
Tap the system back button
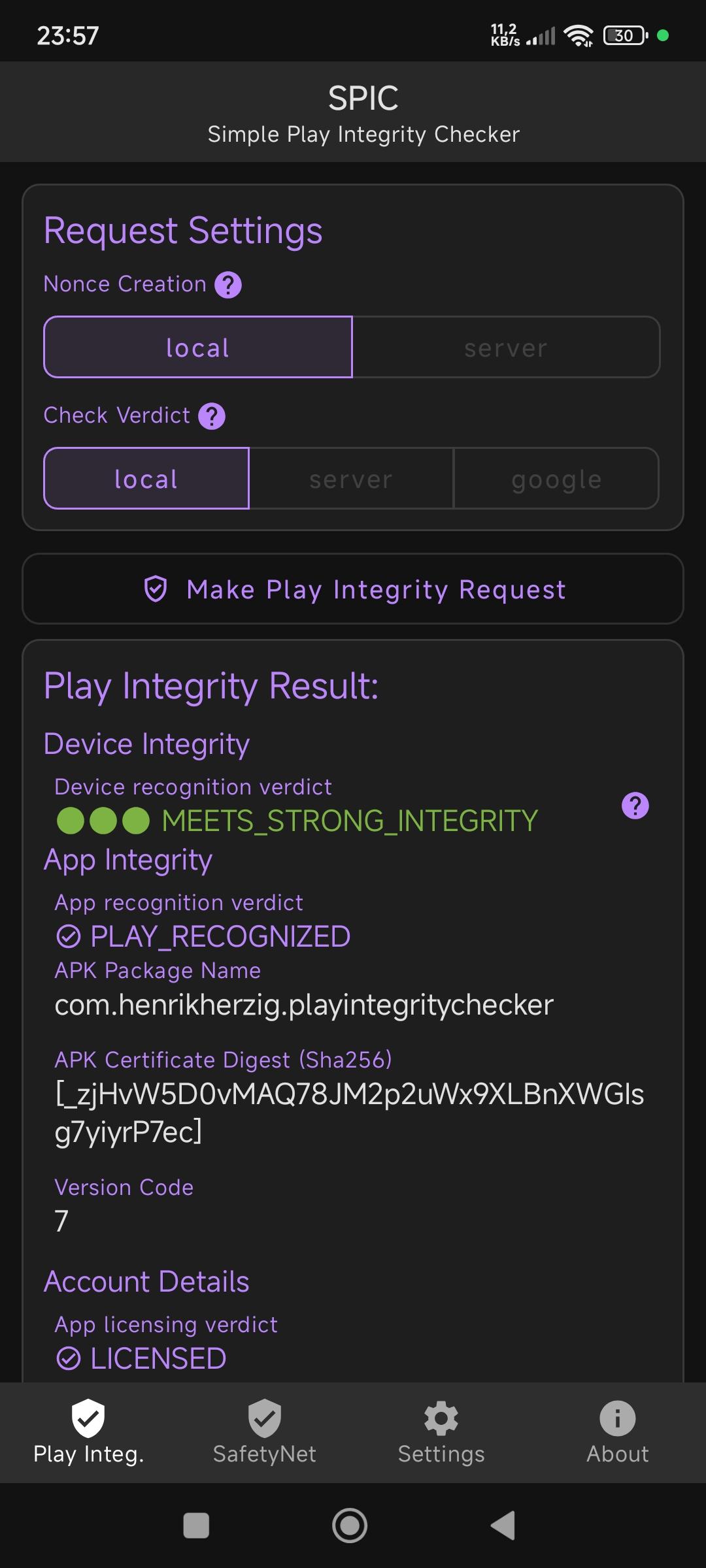pos(503,1526)
